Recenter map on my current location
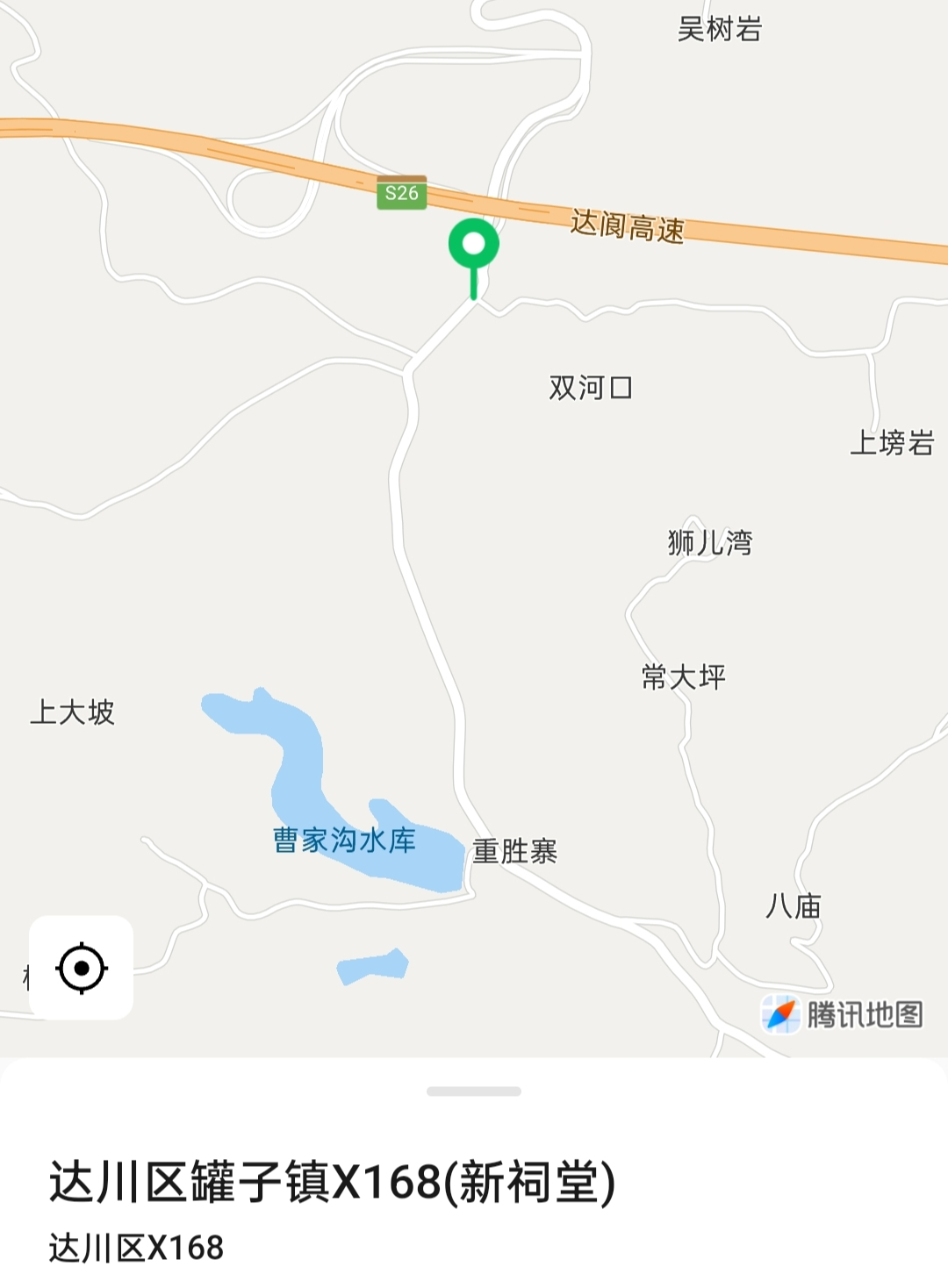The image size is (948, 1288). click(81, 968)
